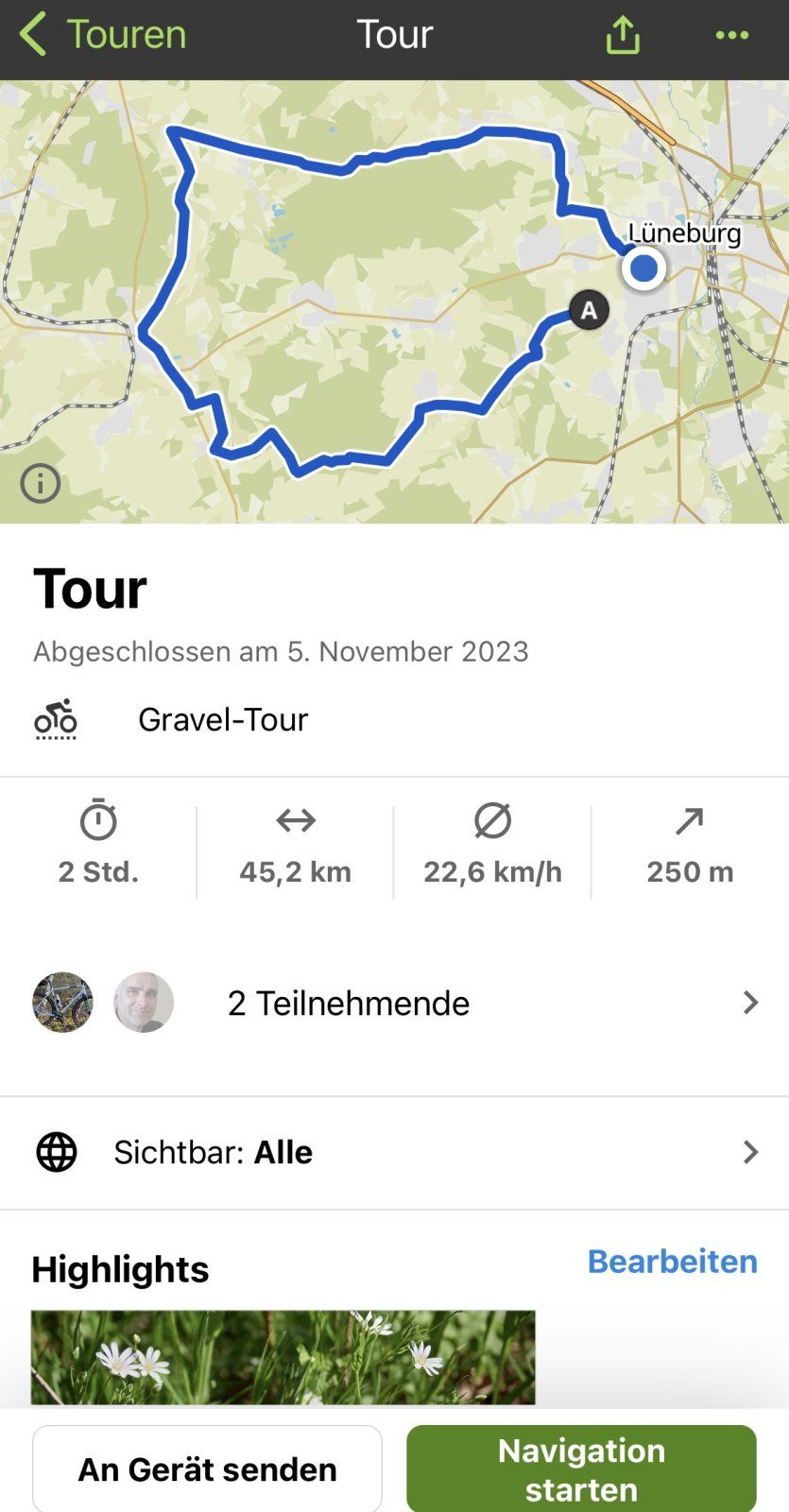Change the Sichtbar: Alle visibility setting

tap(394, 1153)
